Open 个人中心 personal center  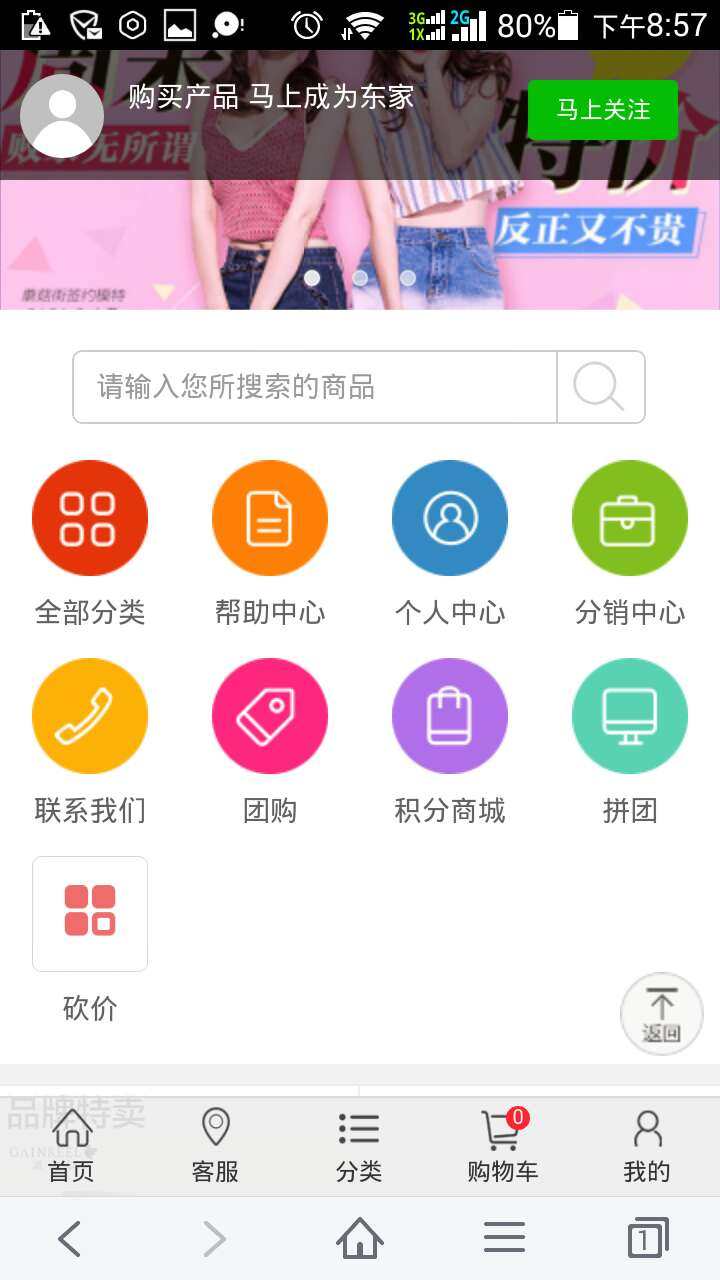pyautogui.click(x=450, y=518)
